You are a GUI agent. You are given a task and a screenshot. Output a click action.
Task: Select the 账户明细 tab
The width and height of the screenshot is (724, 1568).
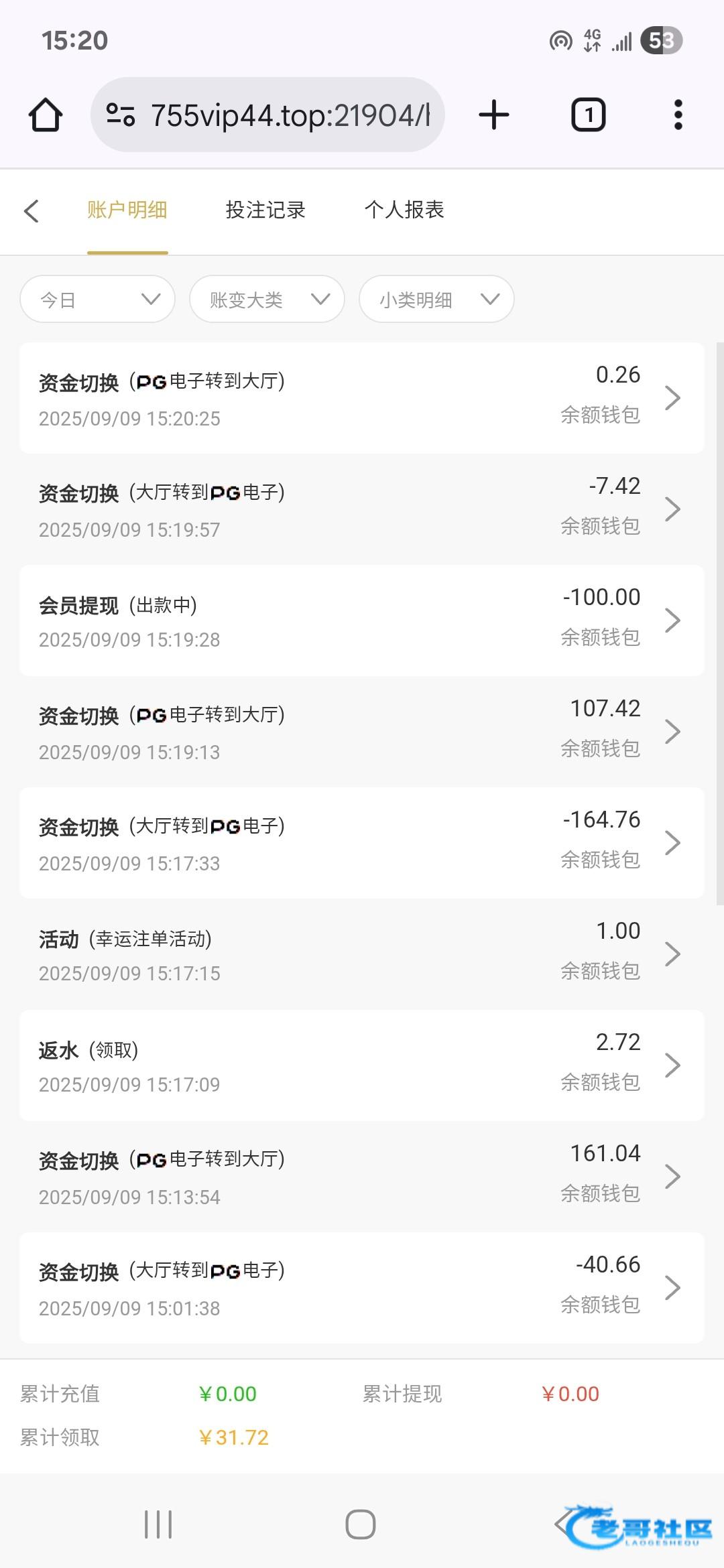coord(127,210)
